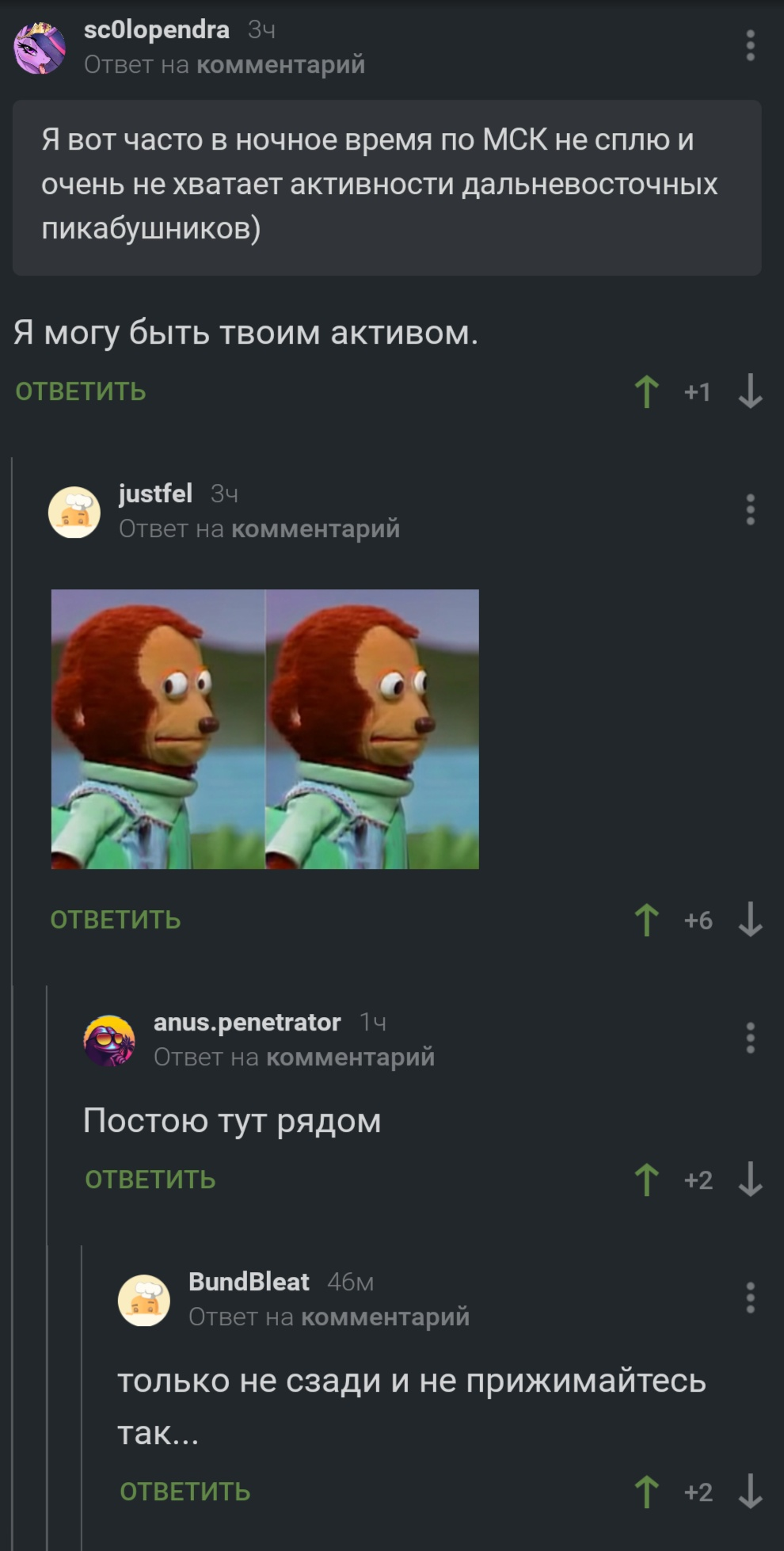The width and height of the screenshot is (784, 1551).
Task: Upvote BundBleat's comment
Action: point(647,1492)
